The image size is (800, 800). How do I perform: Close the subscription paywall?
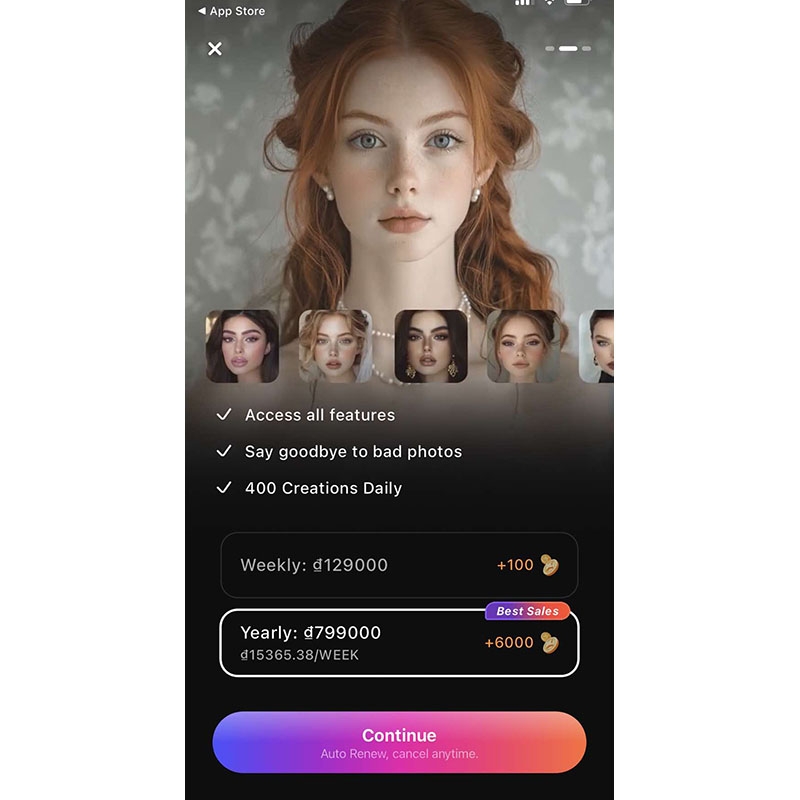pyautogui.click(x=214, y=49)
